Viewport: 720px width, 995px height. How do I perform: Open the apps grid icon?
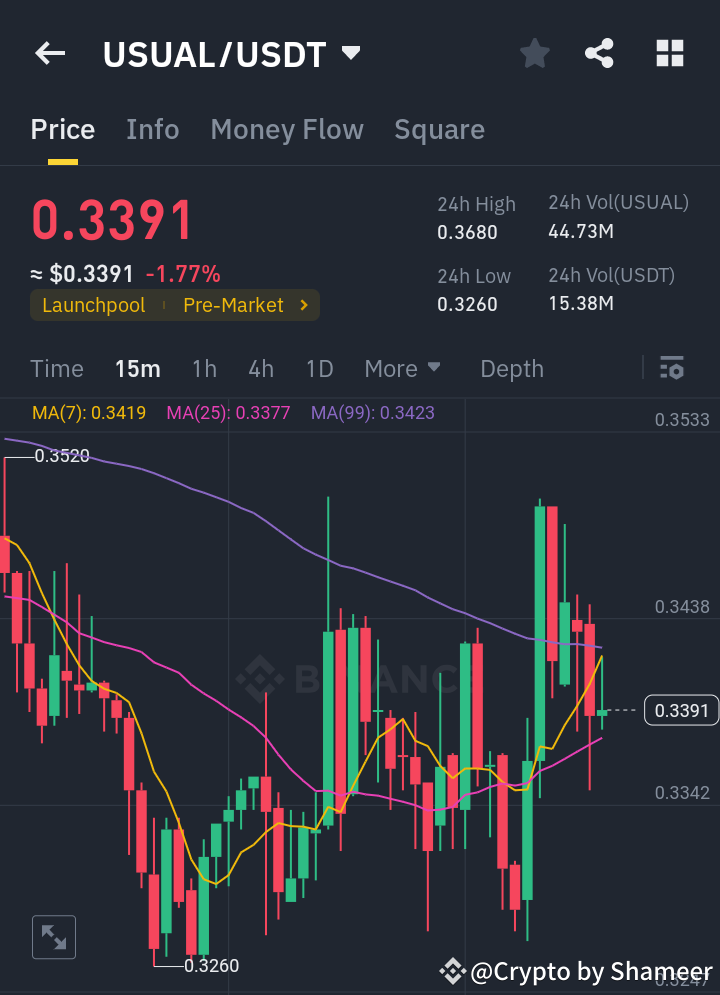pos(668,53)
